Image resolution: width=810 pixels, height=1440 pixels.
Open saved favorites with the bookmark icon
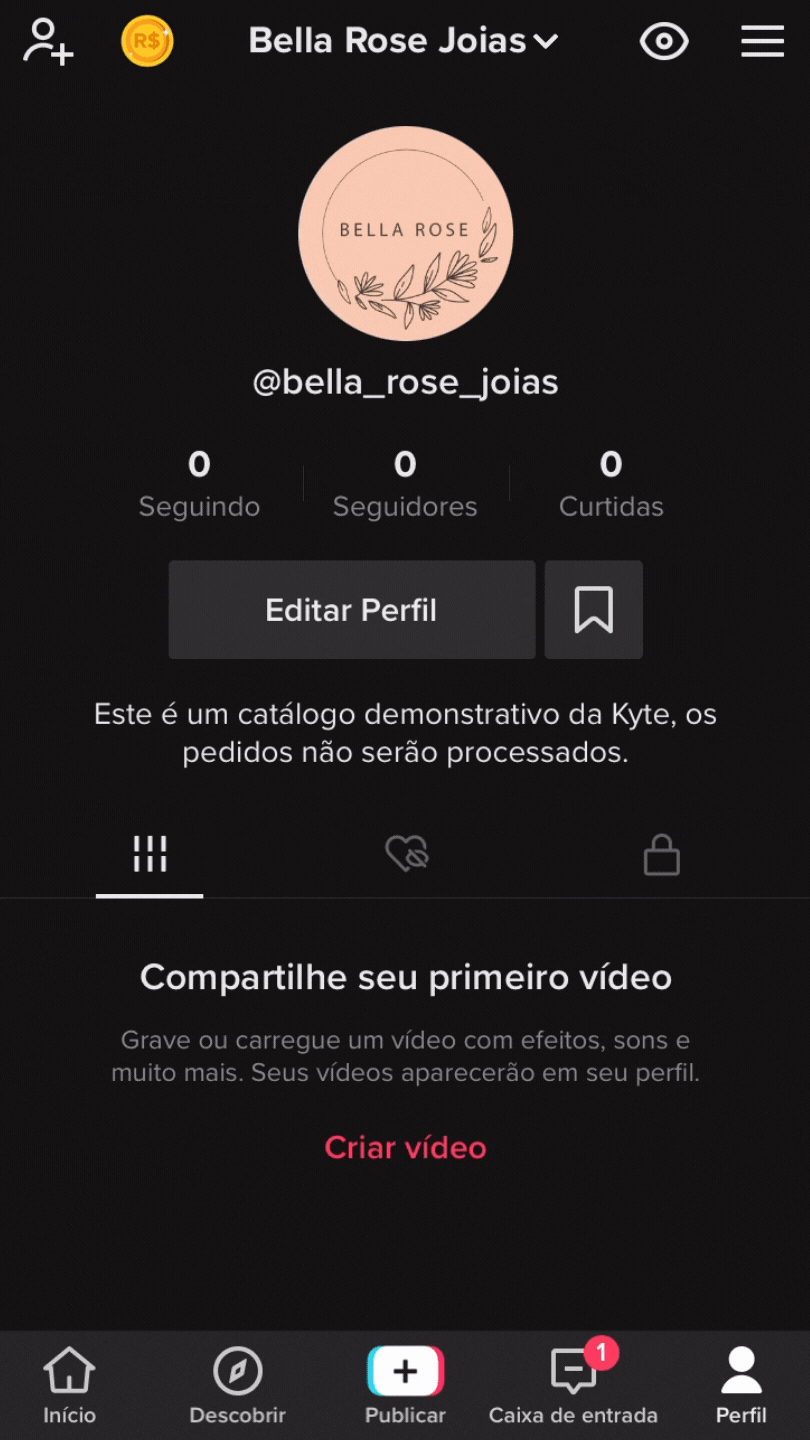pos(593,610)
